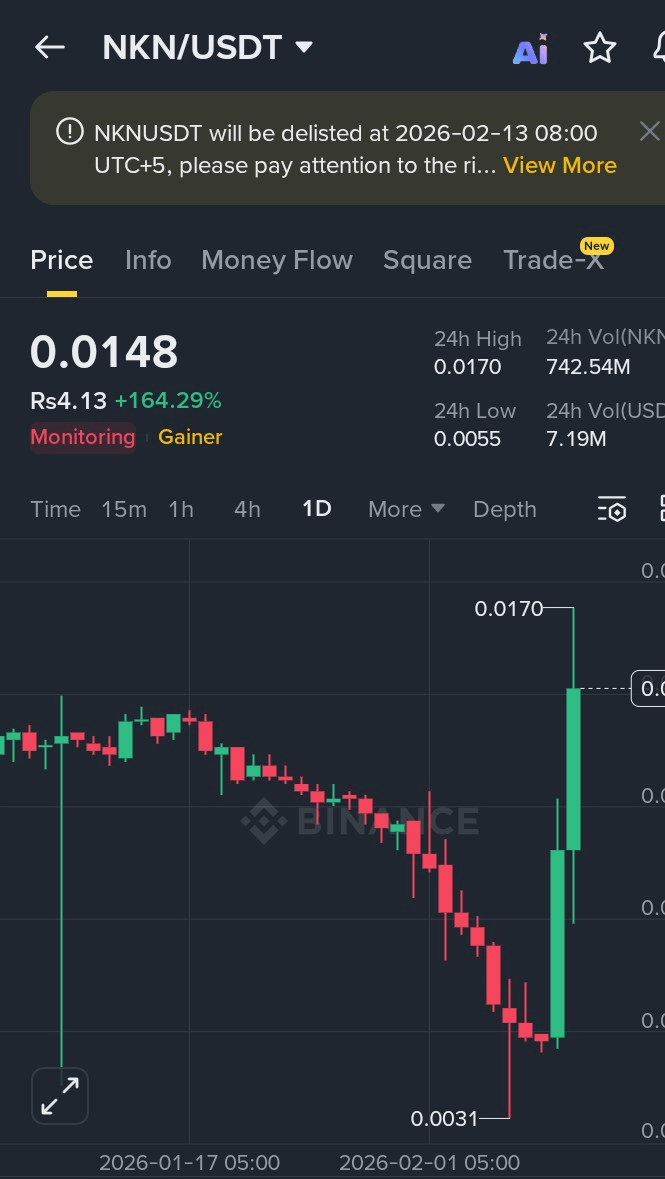Expand the chart to fullscreen
Viewport: 665px width, 1179px height.
tap(60, 1096)
